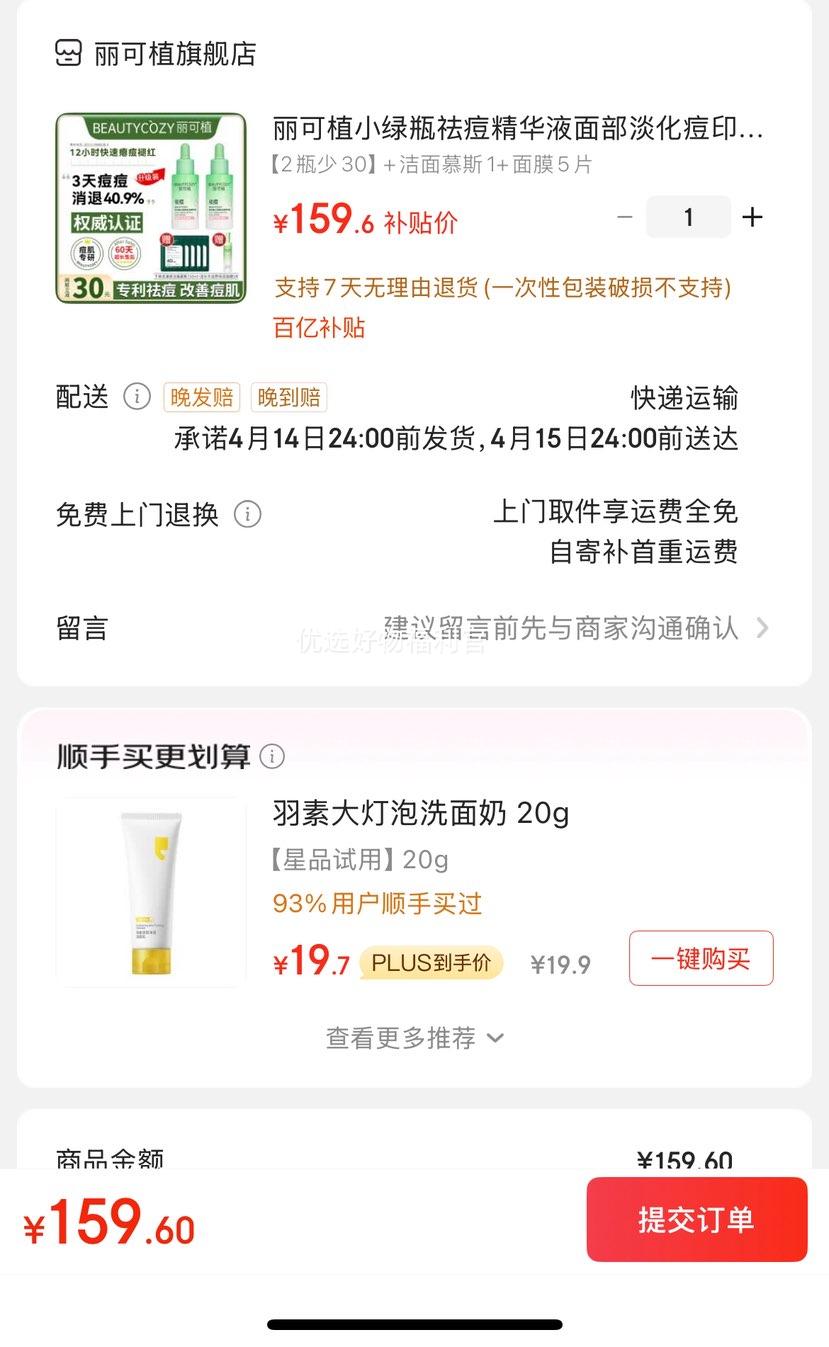Viewport: 829px width, 1347px height.
Task: Click the 一键购买 quick buy button
Action: click(700, 957)
